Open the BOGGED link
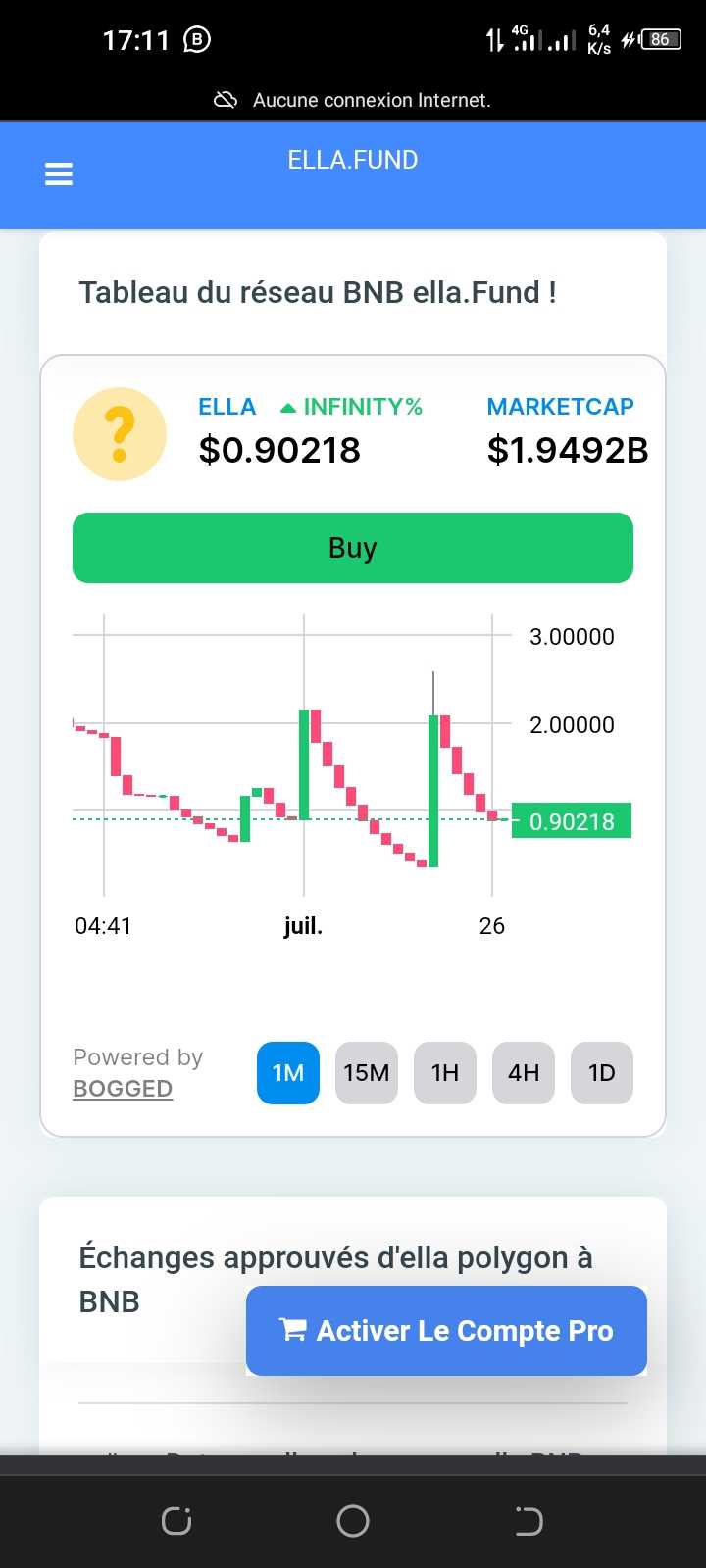 coord(123,1089)
